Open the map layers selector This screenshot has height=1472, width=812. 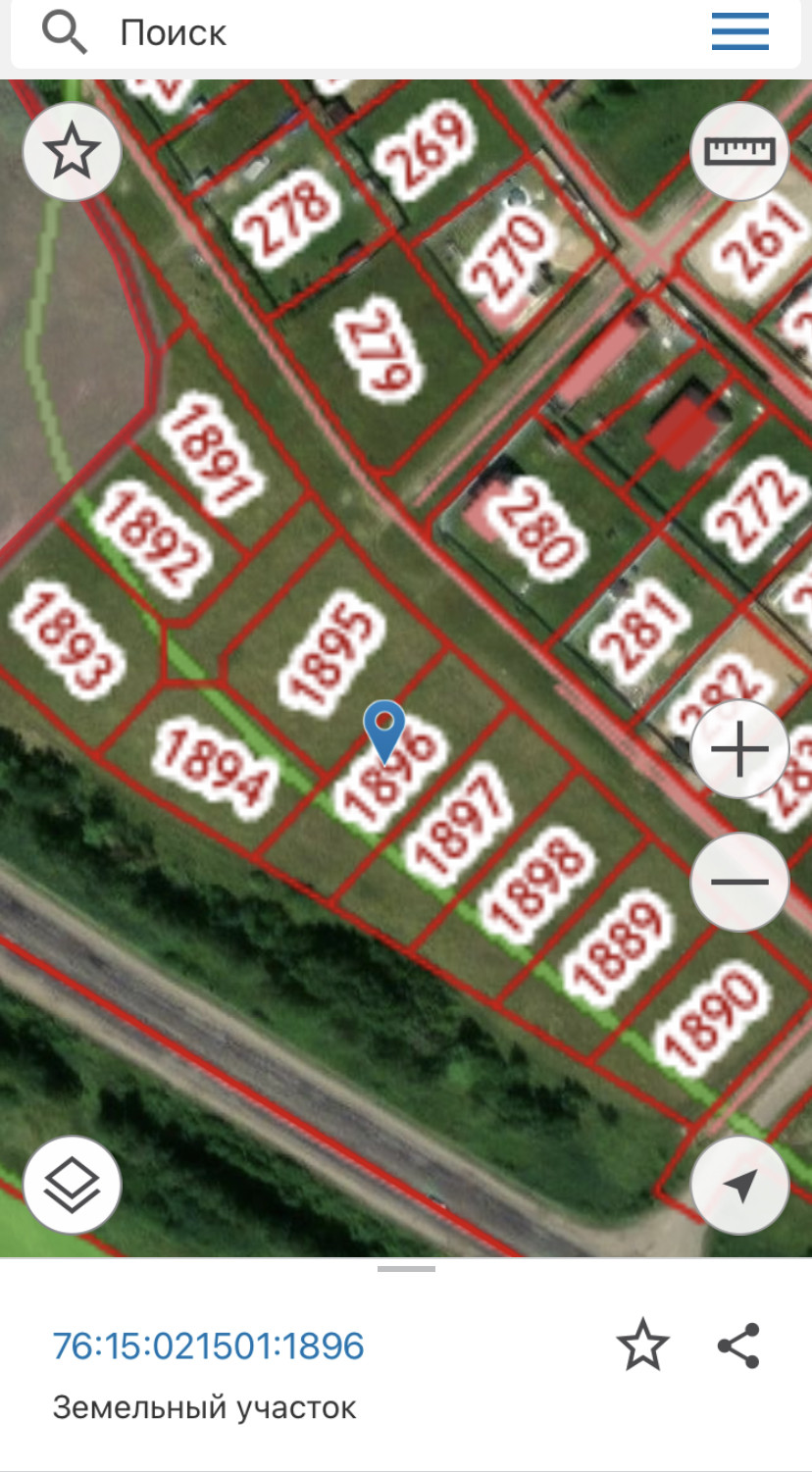(x=73, y=1185)
